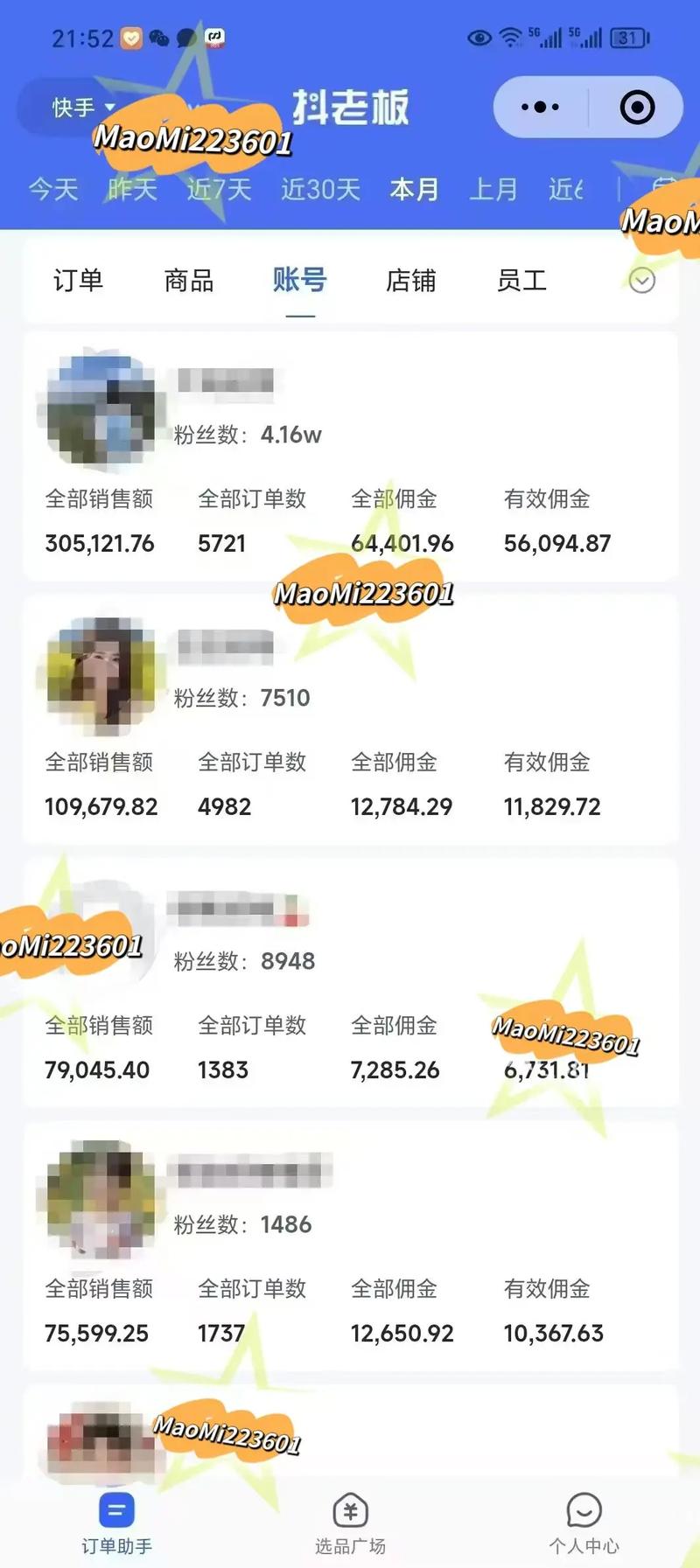Open the 快手 platform dropdown

click(x=83, y=108)
